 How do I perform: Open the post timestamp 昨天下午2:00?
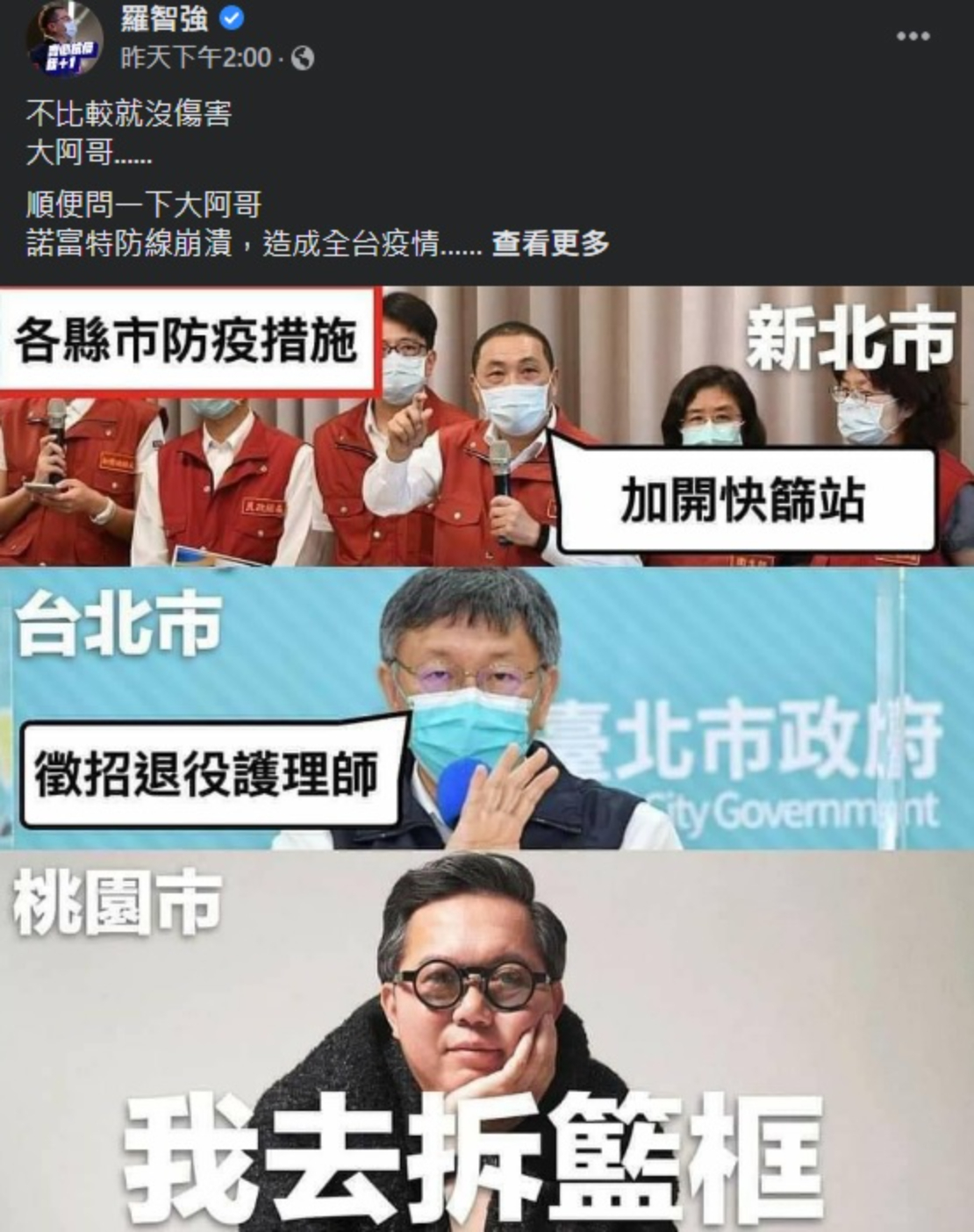click(x=196, y=58)
